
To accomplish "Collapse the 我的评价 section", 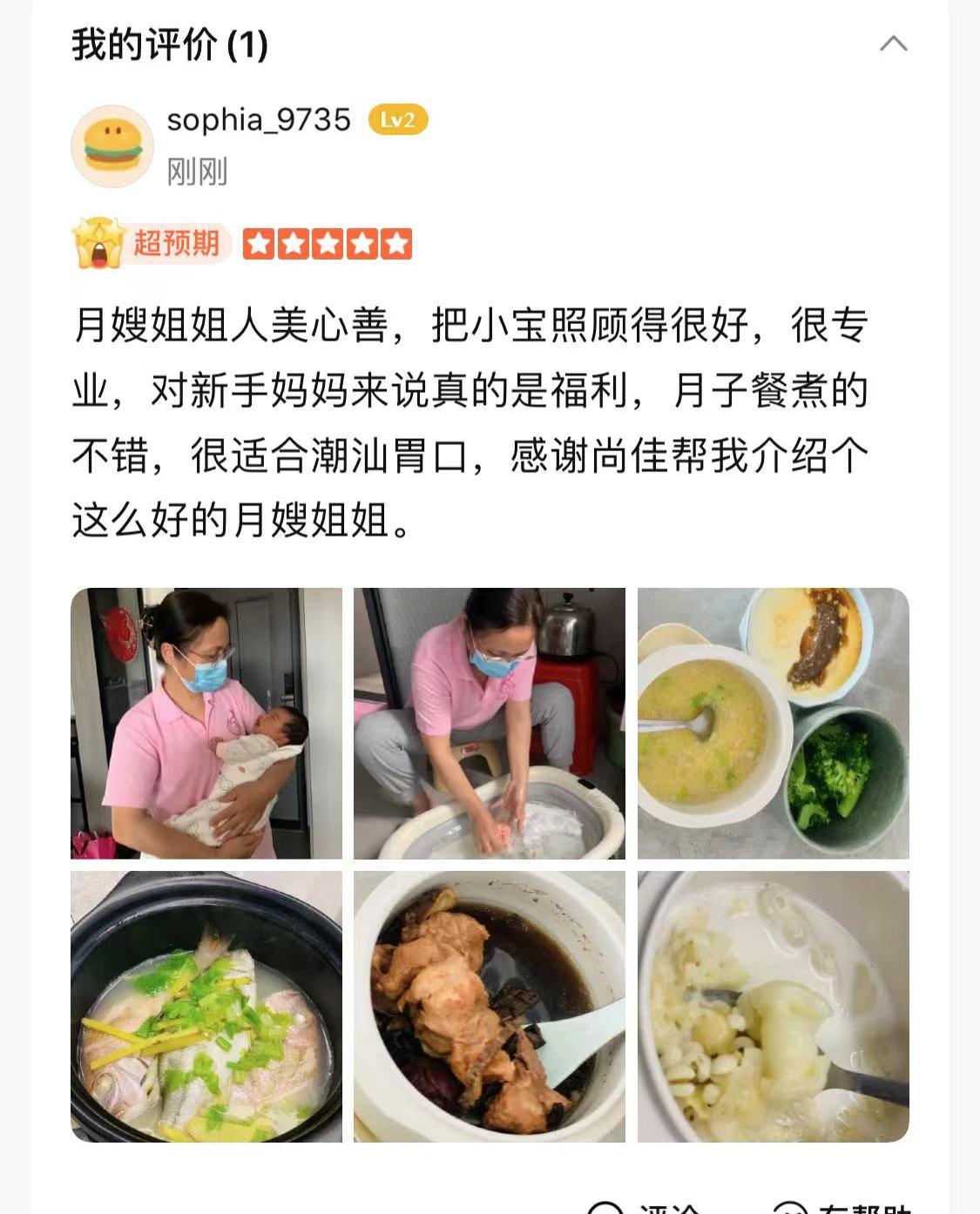I will tap(893, 44).
